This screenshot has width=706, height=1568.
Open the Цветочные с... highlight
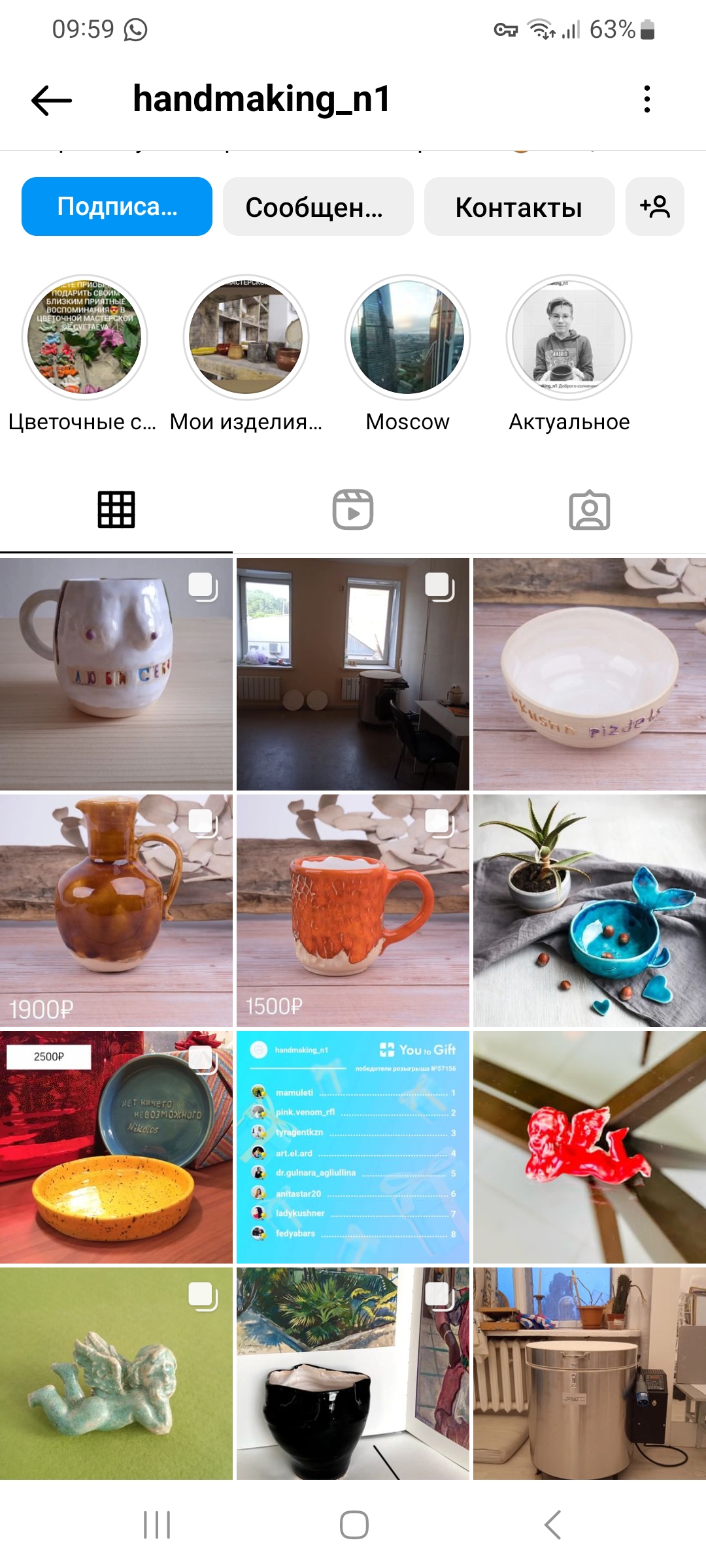(x=84, y=337)
